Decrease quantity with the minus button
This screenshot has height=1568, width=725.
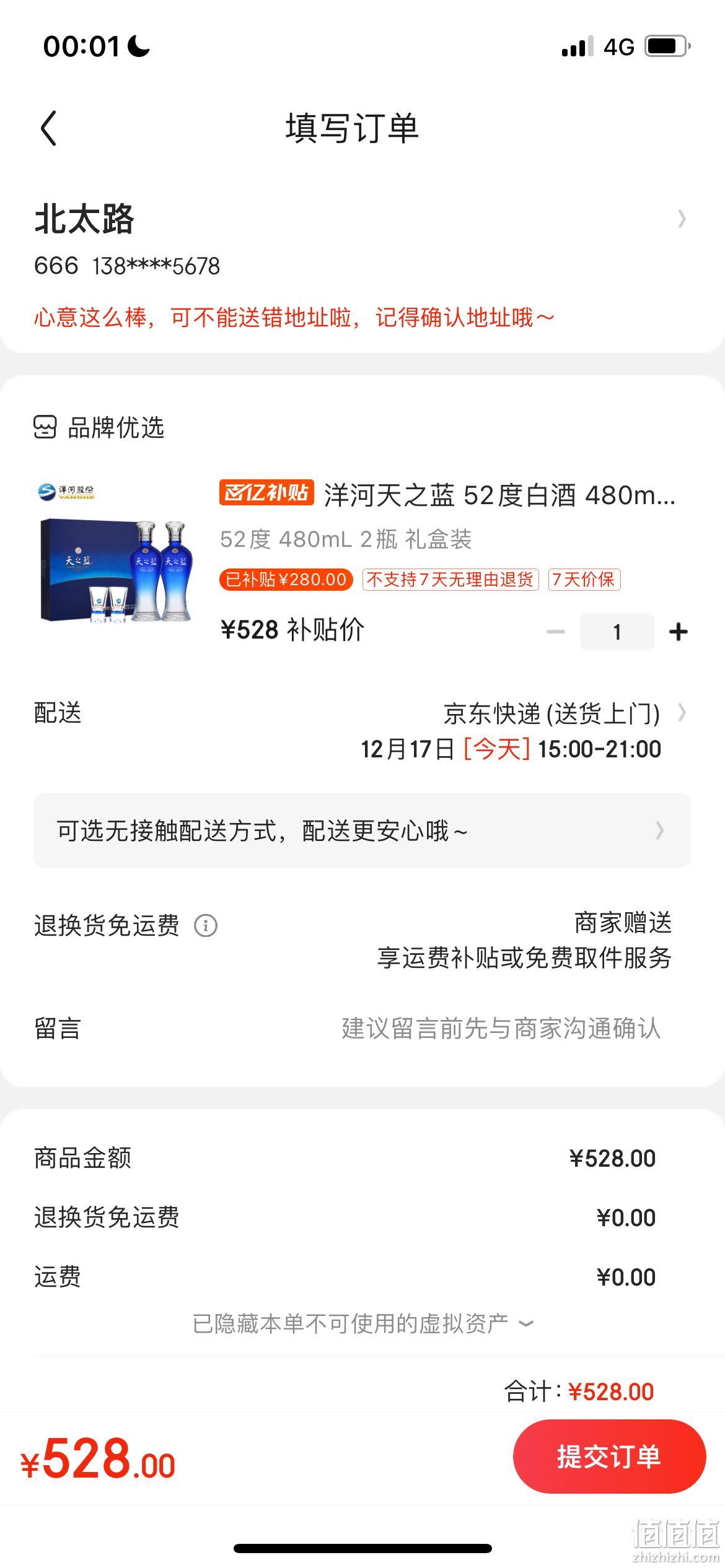556,632
